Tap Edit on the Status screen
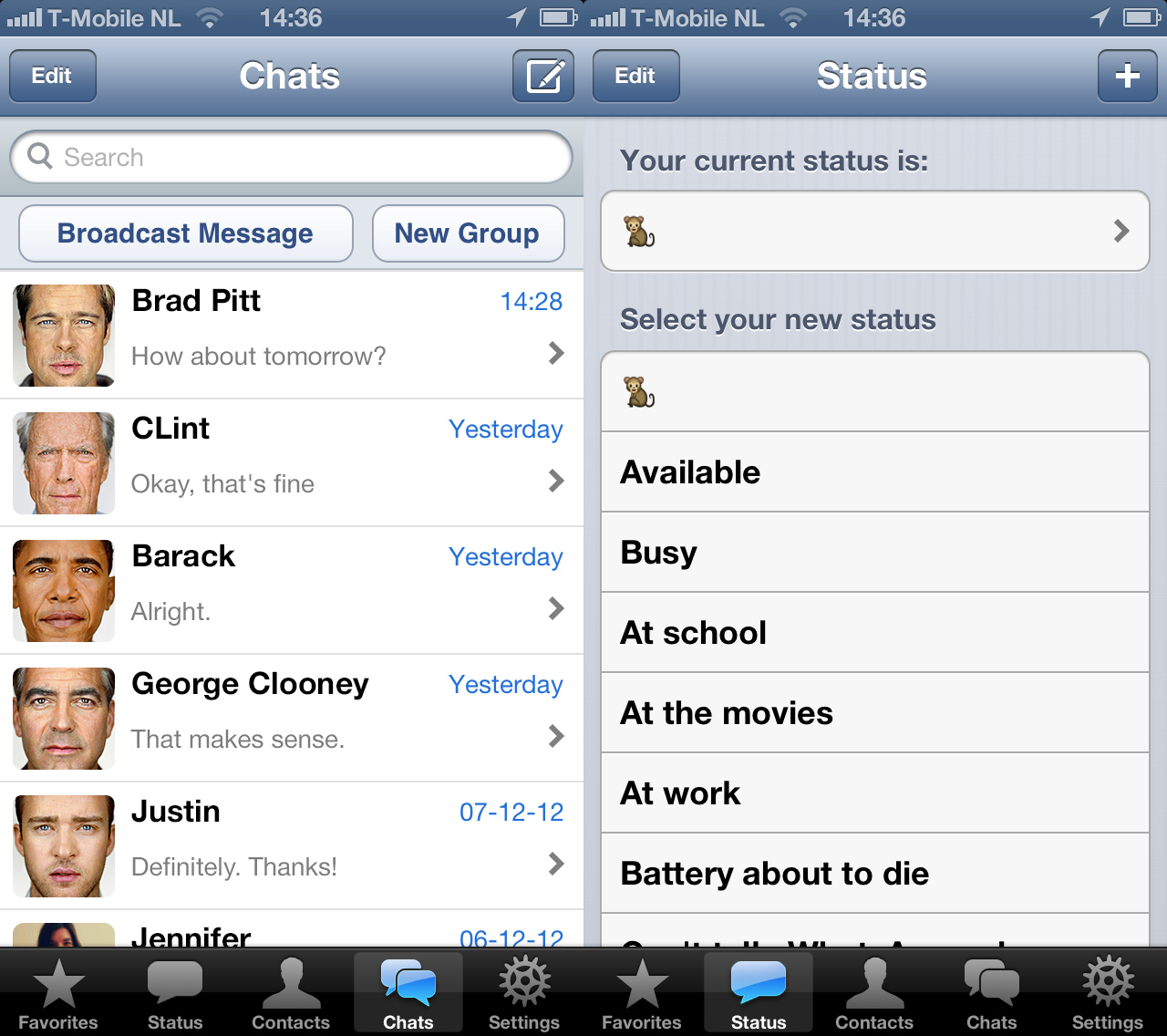Image resolution: width=1167 pixels, height=1036 pixels. tap(635, 77)
